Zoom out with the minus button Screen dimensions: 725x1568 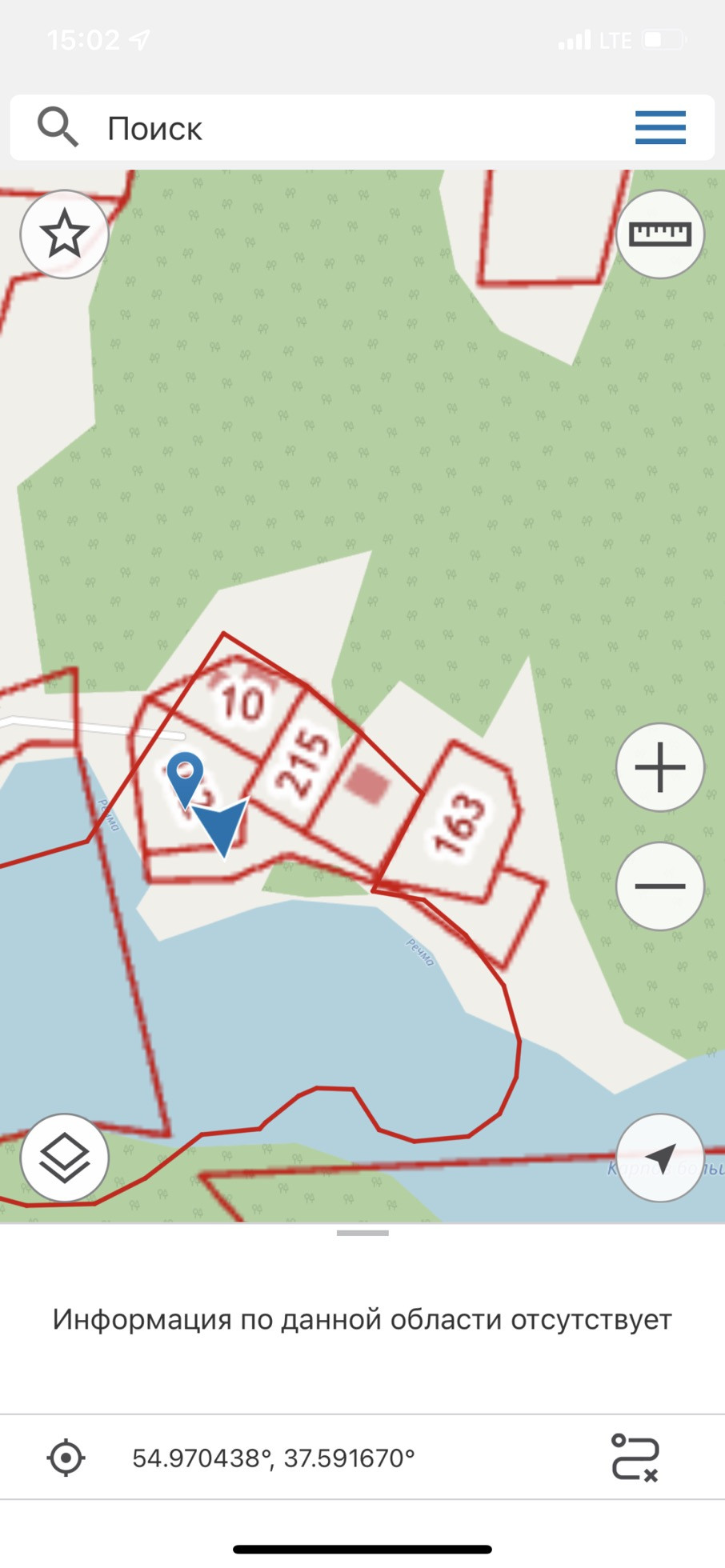[660, 886]
